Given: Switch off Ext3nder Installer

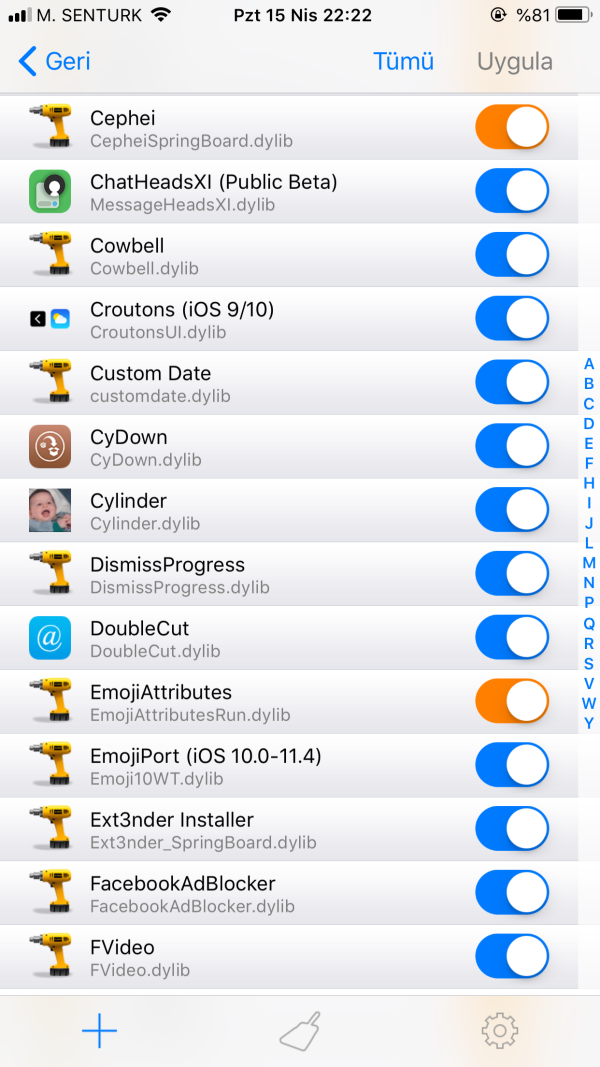Looking at the screenshot, I should click(512, 830).
